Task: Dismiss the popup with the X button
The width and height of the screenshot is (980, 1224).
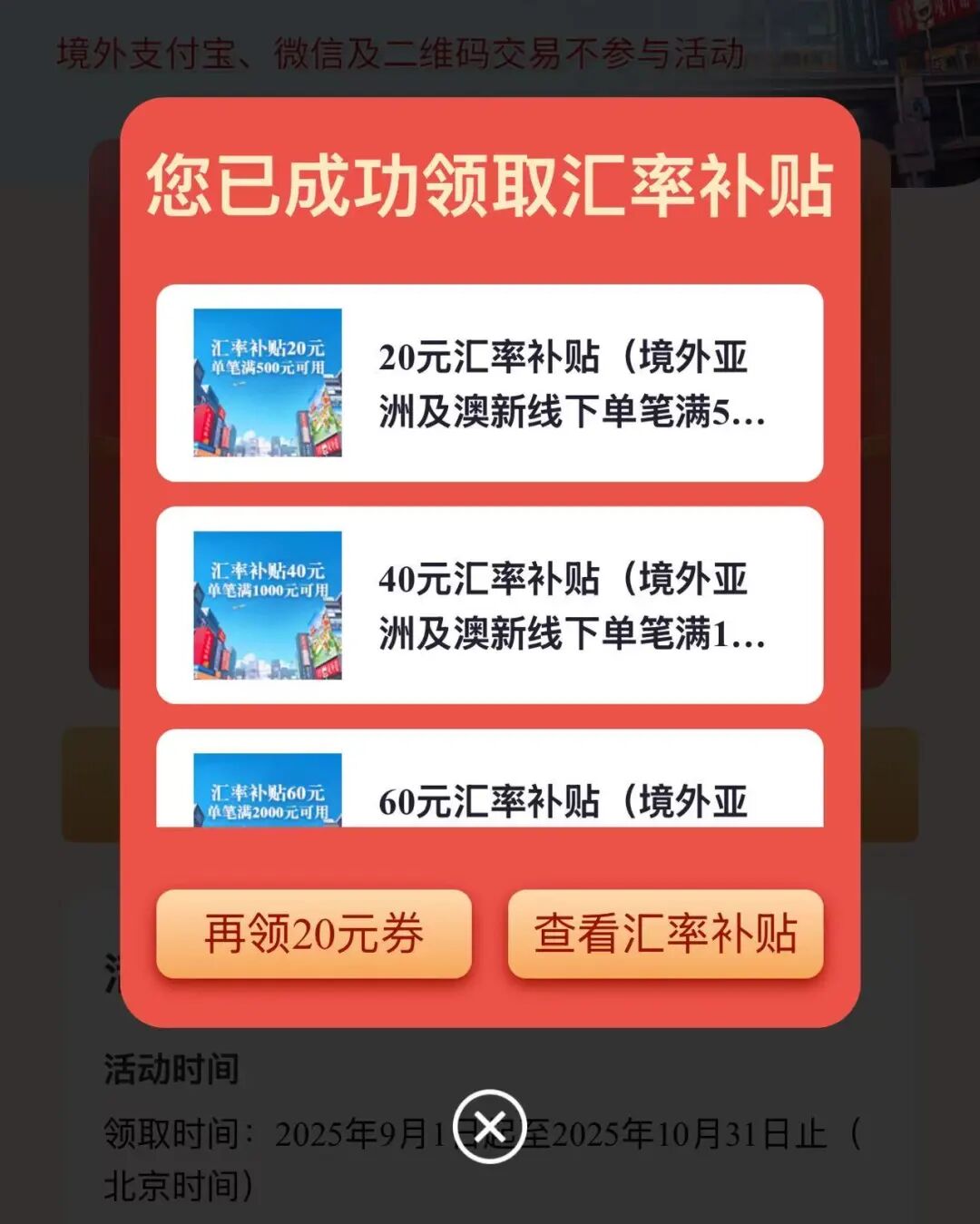Action: (x=489, y=1127)
